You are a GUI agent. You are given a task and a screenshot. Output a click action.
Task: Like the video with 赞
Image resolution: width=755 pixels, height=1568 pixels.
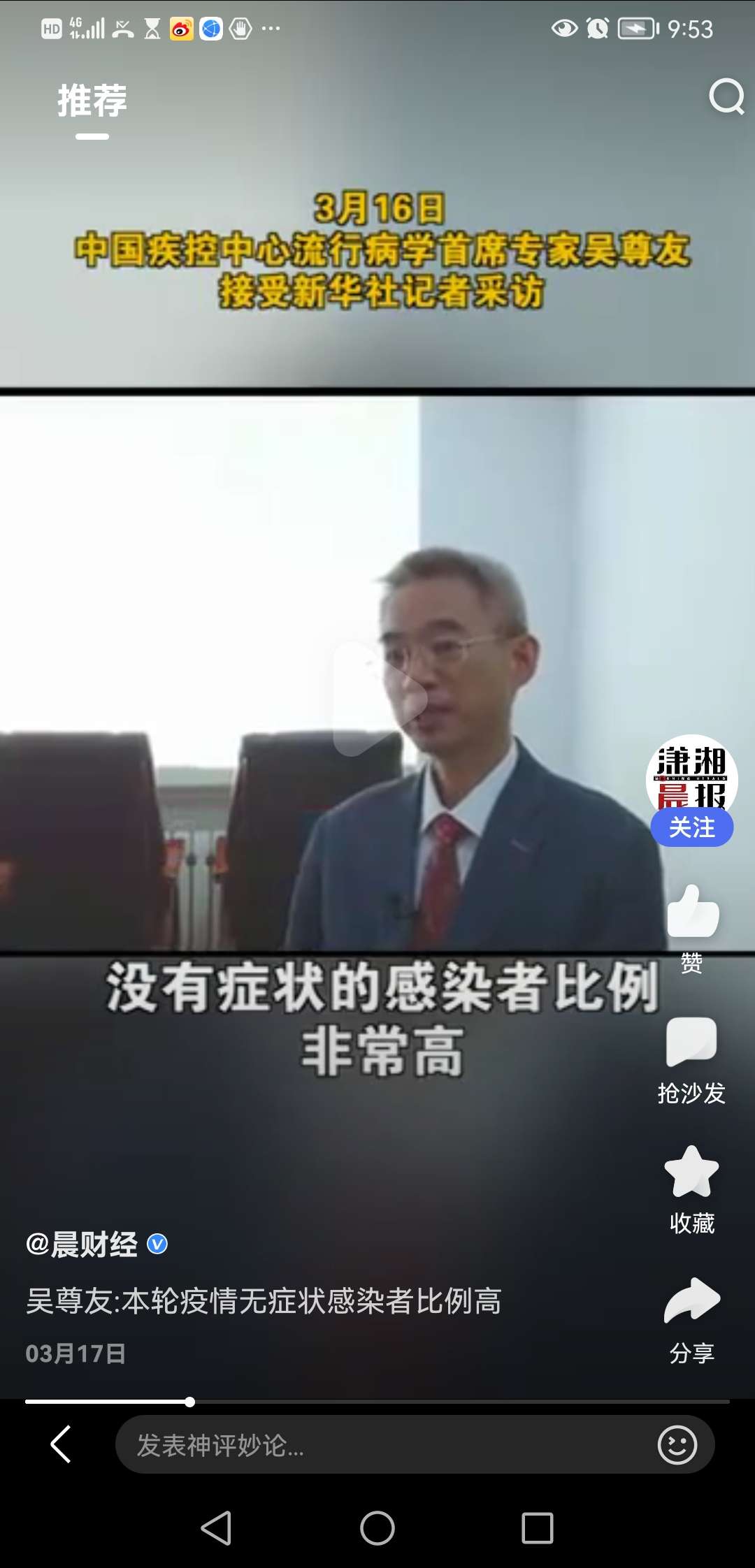[x=692, y=913]
